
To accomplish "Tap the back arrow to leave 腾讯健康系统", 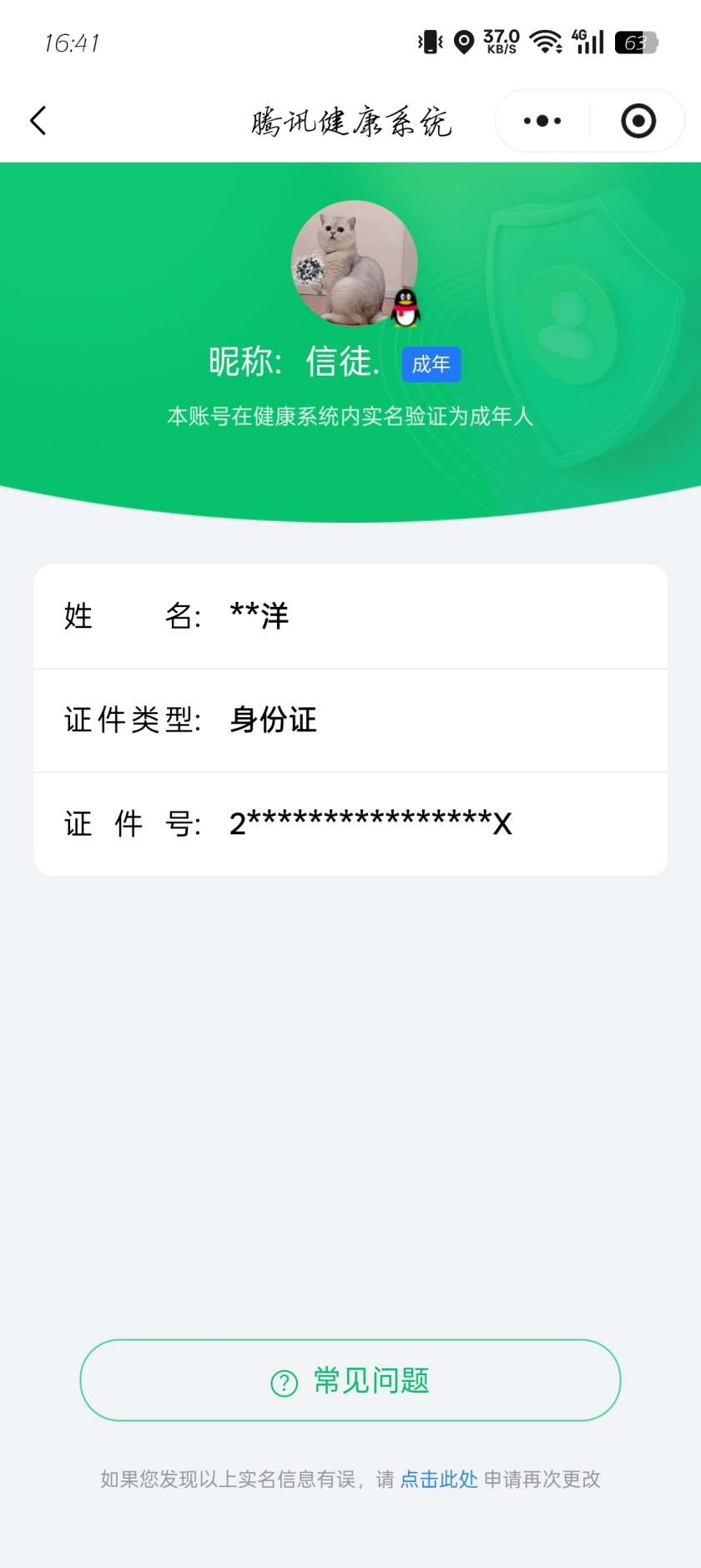I will (38, 120).
